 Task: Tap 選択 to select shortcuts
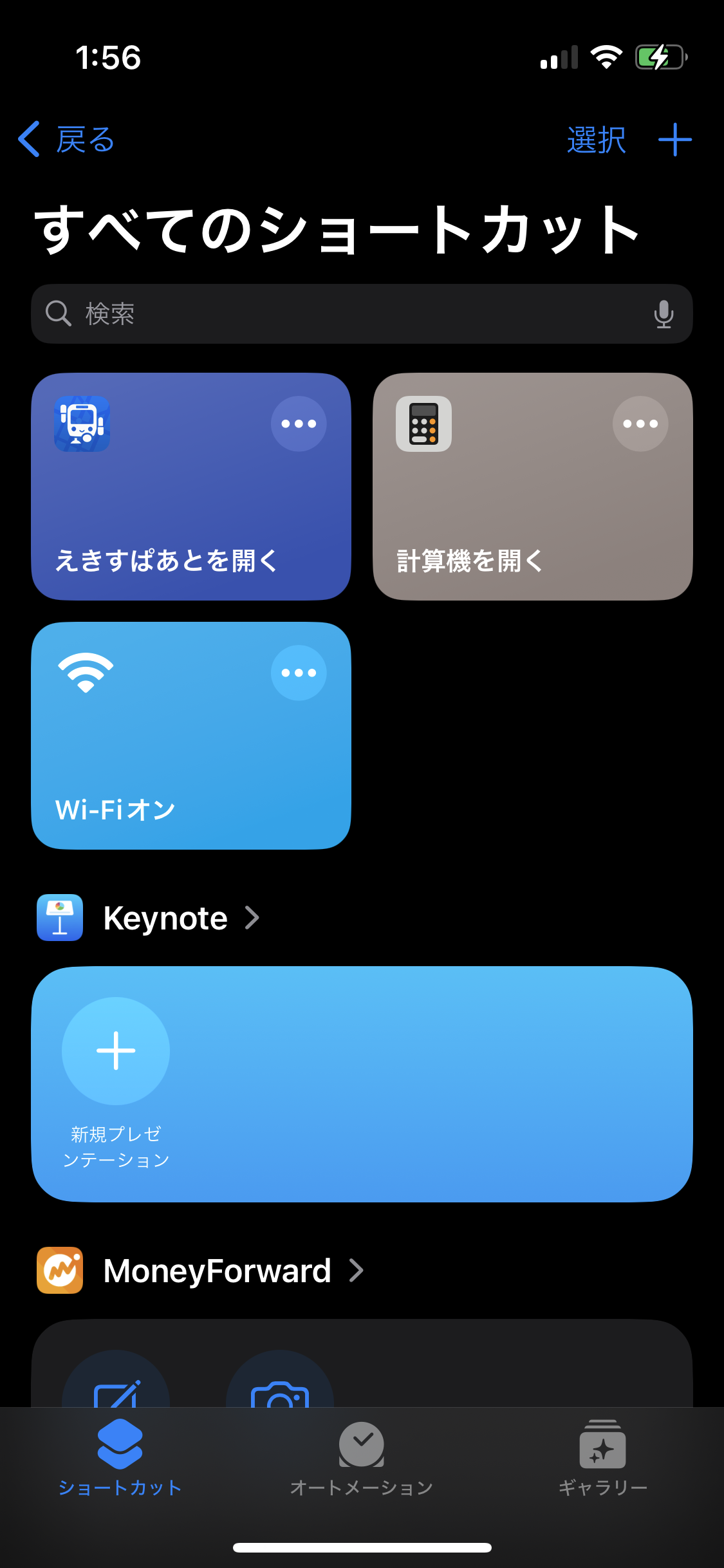[x=596, y=140]
